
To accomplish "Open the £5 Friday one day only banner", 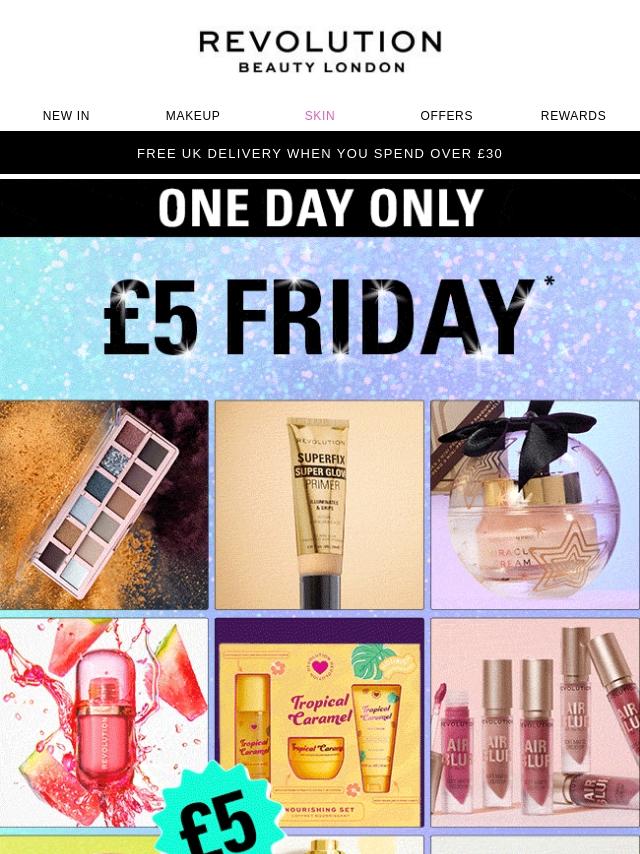I will pyautogui.click(x=320, y=300).
